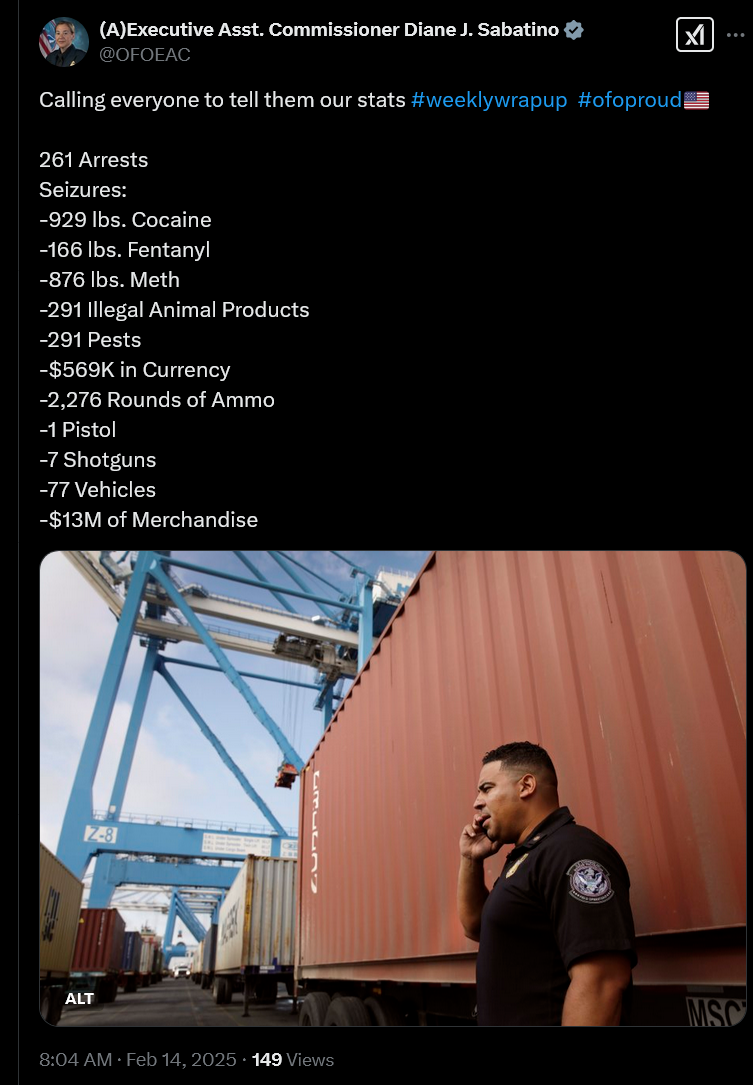Open the @OFOEAC handle link

[144, 55]
